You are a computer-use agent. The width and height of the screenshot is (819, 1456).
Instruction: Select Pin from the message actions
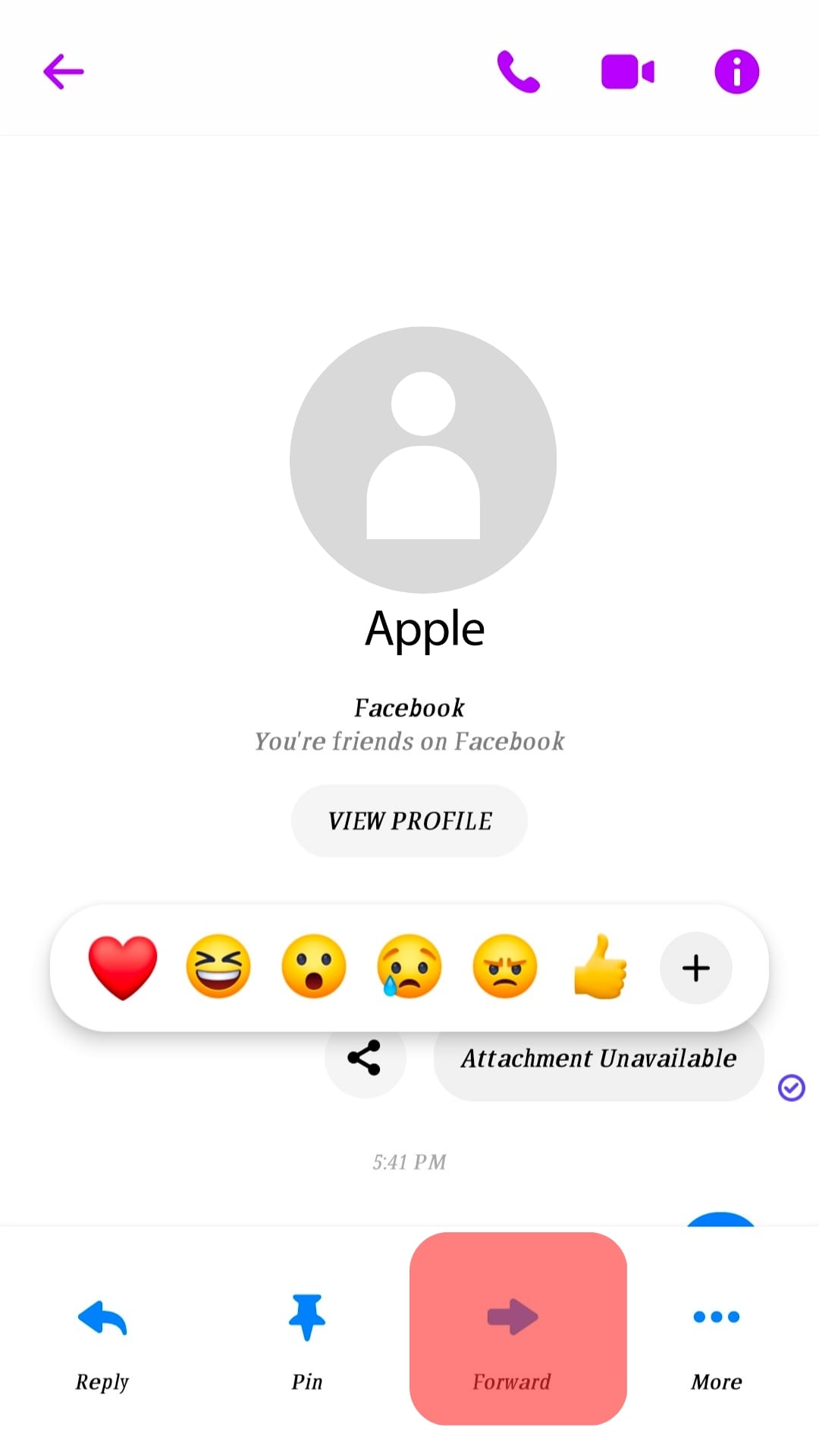tap(306, 1342)
